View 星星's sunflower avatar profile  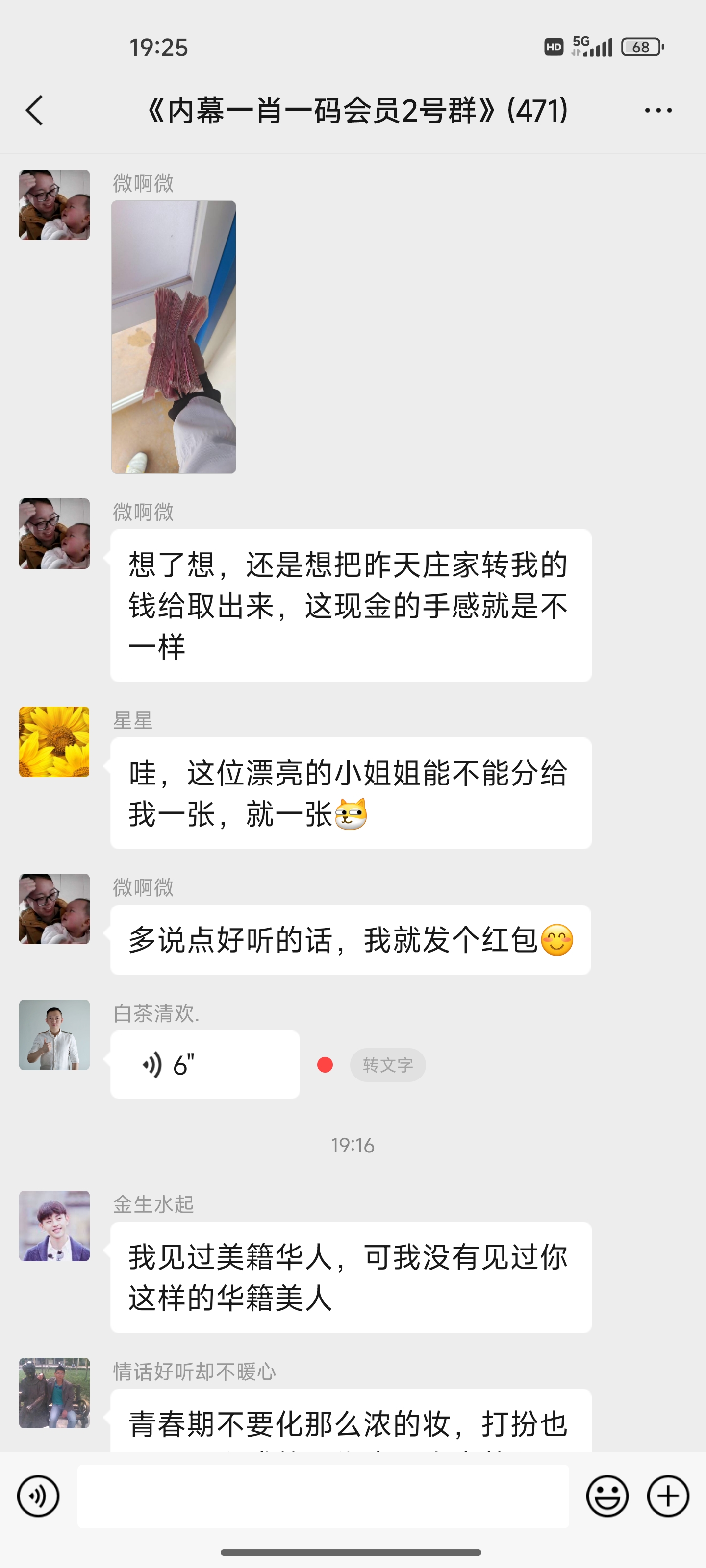[54, 741]
